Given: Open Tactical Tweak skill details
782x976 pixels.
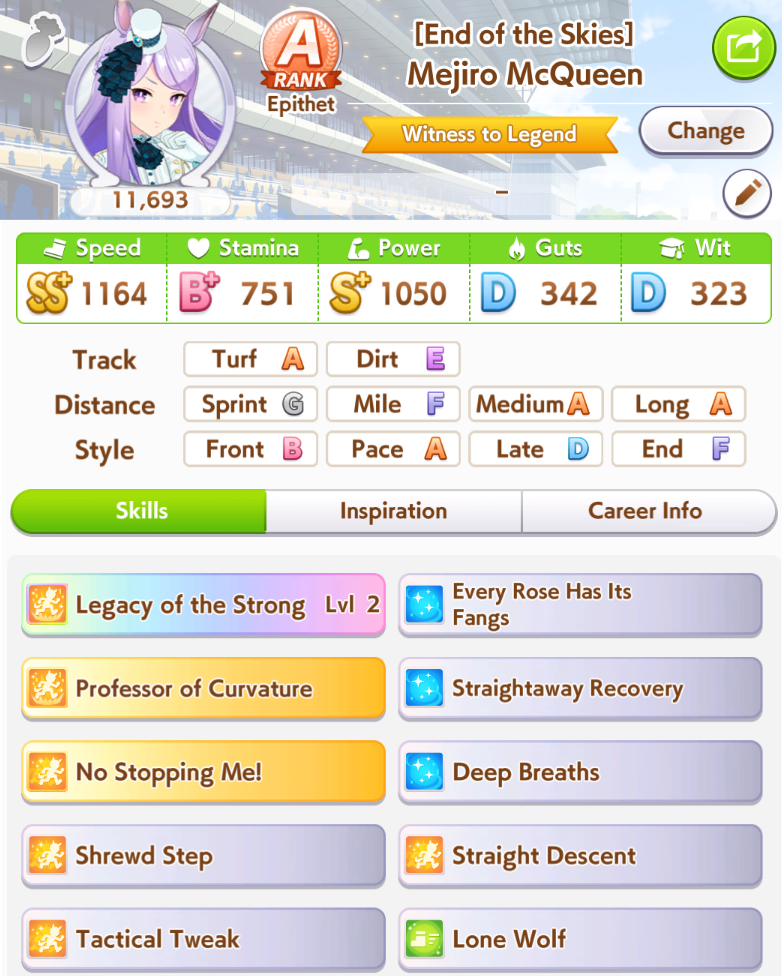Looking at the screenshot, I should point(203,939).
